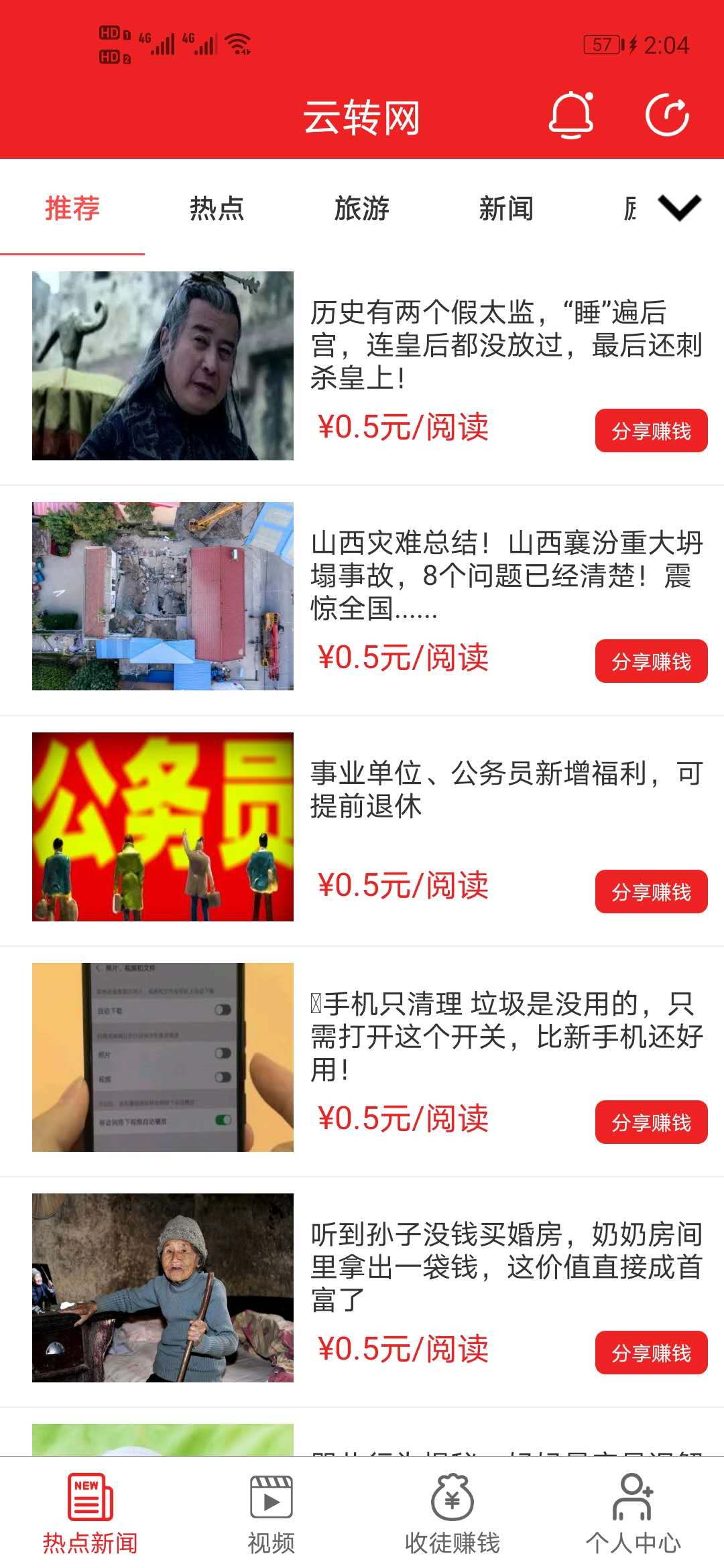This screenshot has width=724, height=1568.
Task: Share the phone cleaning tip article
Action: coord(651,1122)
